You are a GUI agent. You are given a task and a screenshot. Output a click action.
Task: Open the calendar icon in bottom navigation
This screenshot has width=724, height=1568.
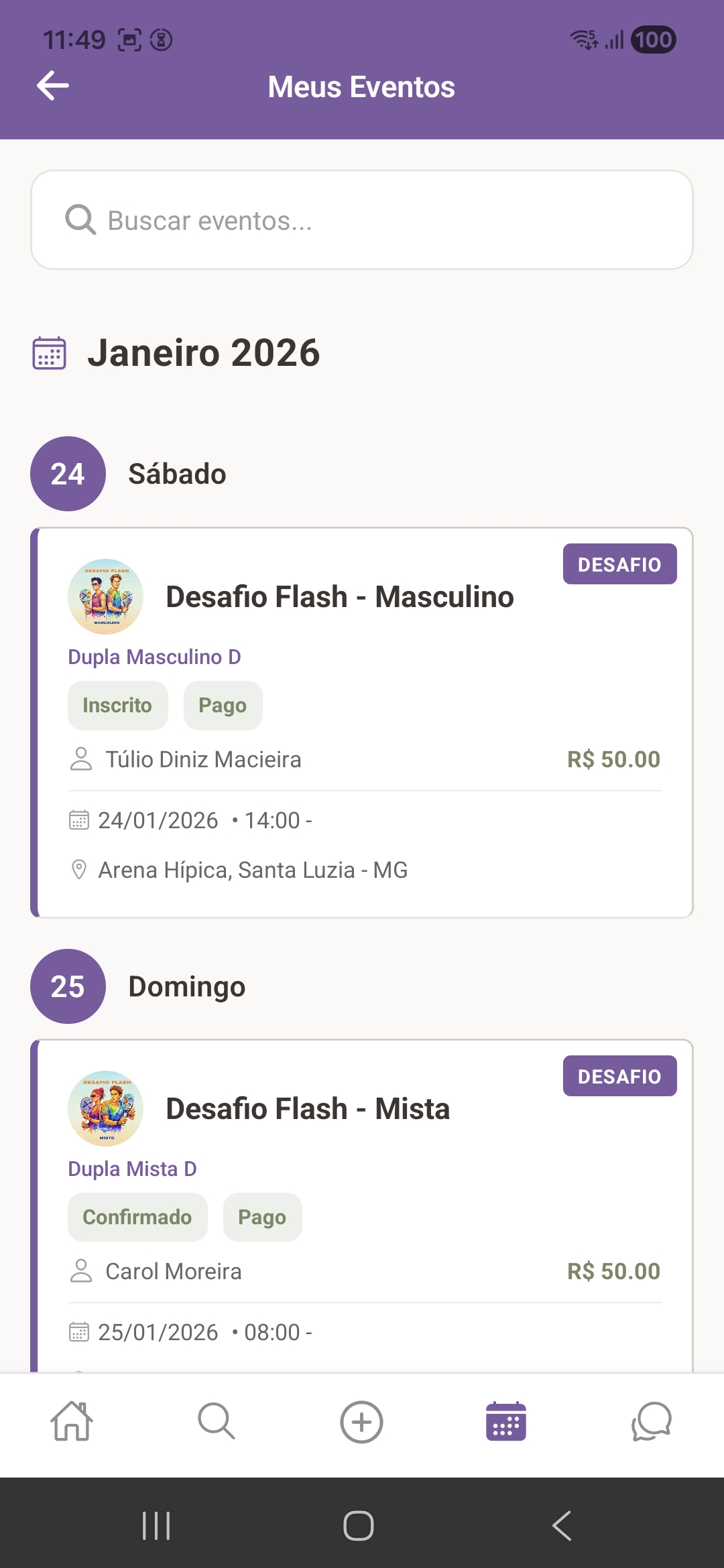pyautogui.click(x=506, y=1421)
